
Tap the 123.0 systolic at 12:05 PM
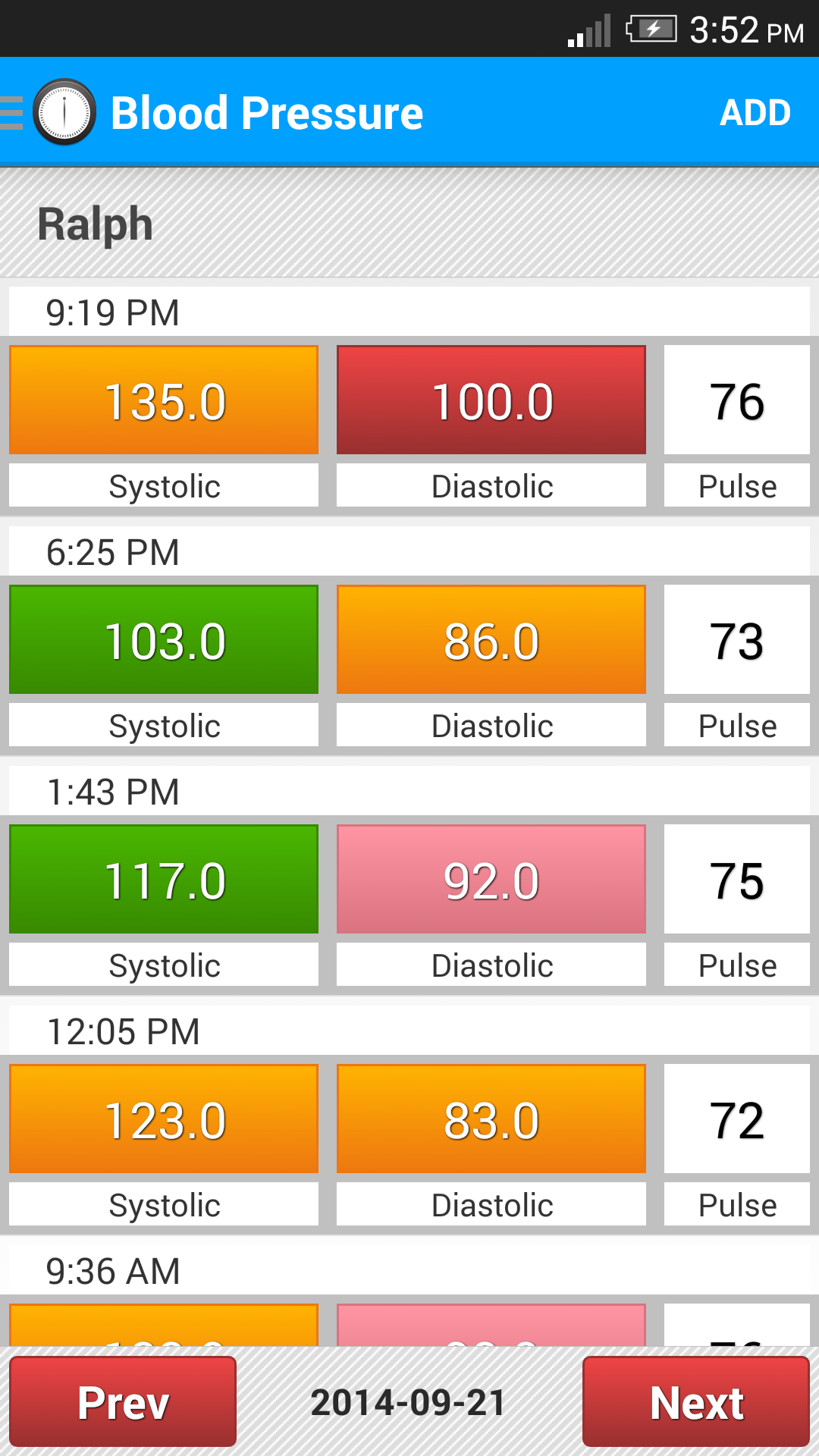pos(163,1119)
